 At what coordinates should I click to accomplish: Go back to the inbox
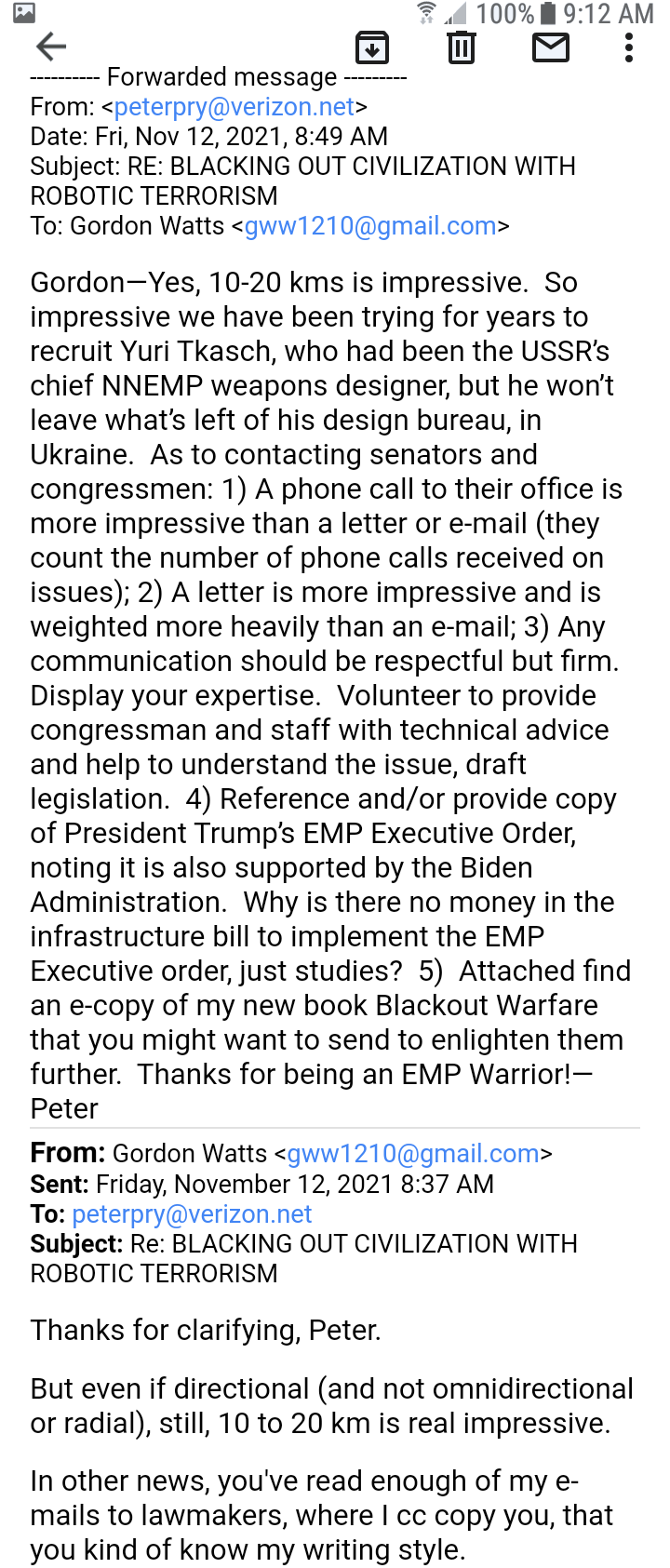(x=50, y=47)
